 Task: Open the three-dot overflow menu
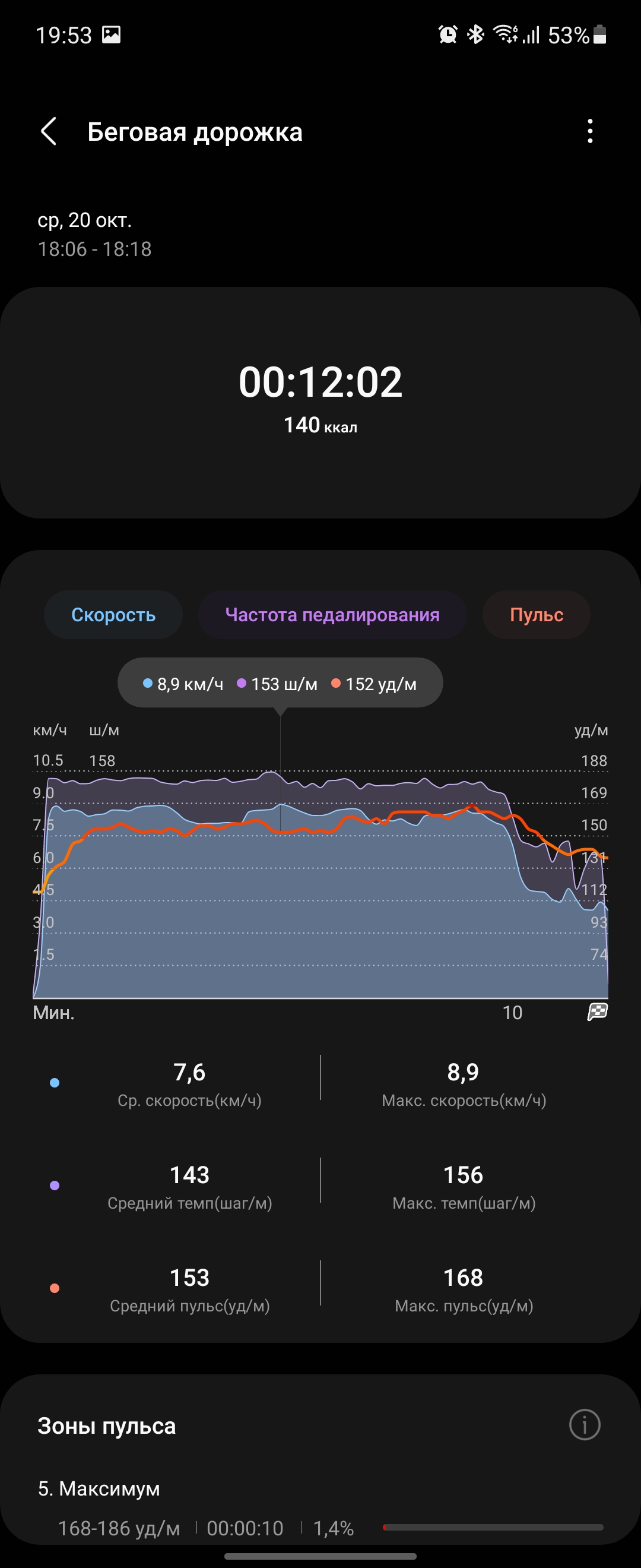[x=589, y=131]
